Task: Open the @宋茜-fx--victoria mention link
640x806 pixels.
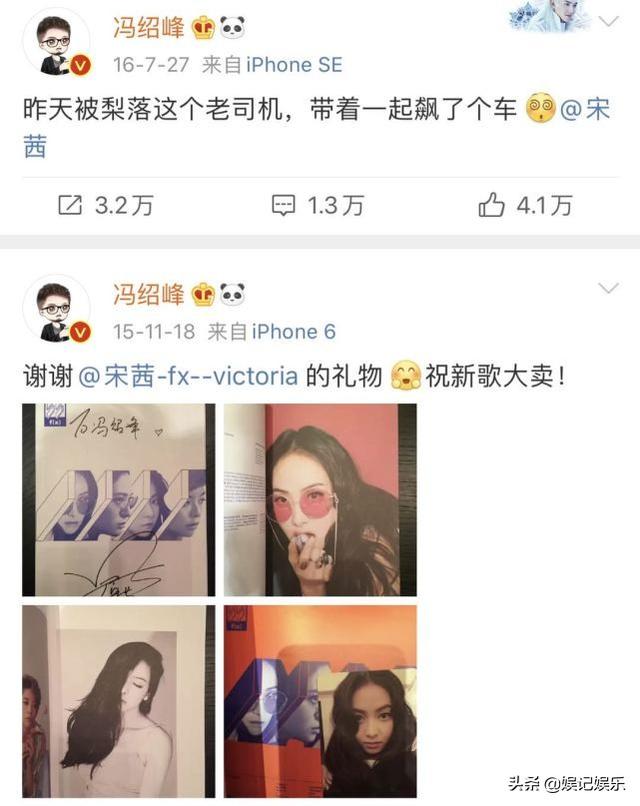Action: pyautogui.click(x=188, y=377)
